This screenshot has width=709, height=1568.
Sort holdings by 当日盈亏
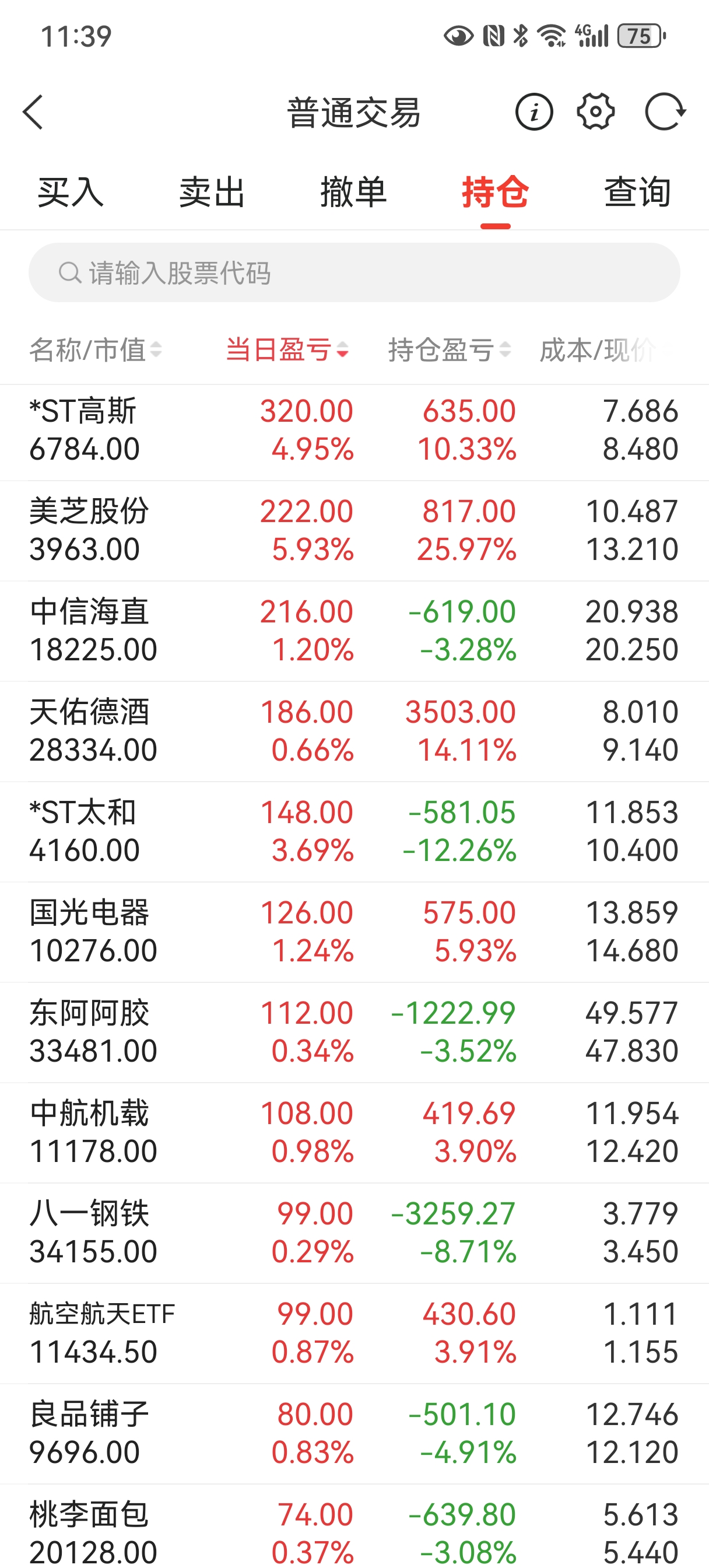tap(287, 350)
